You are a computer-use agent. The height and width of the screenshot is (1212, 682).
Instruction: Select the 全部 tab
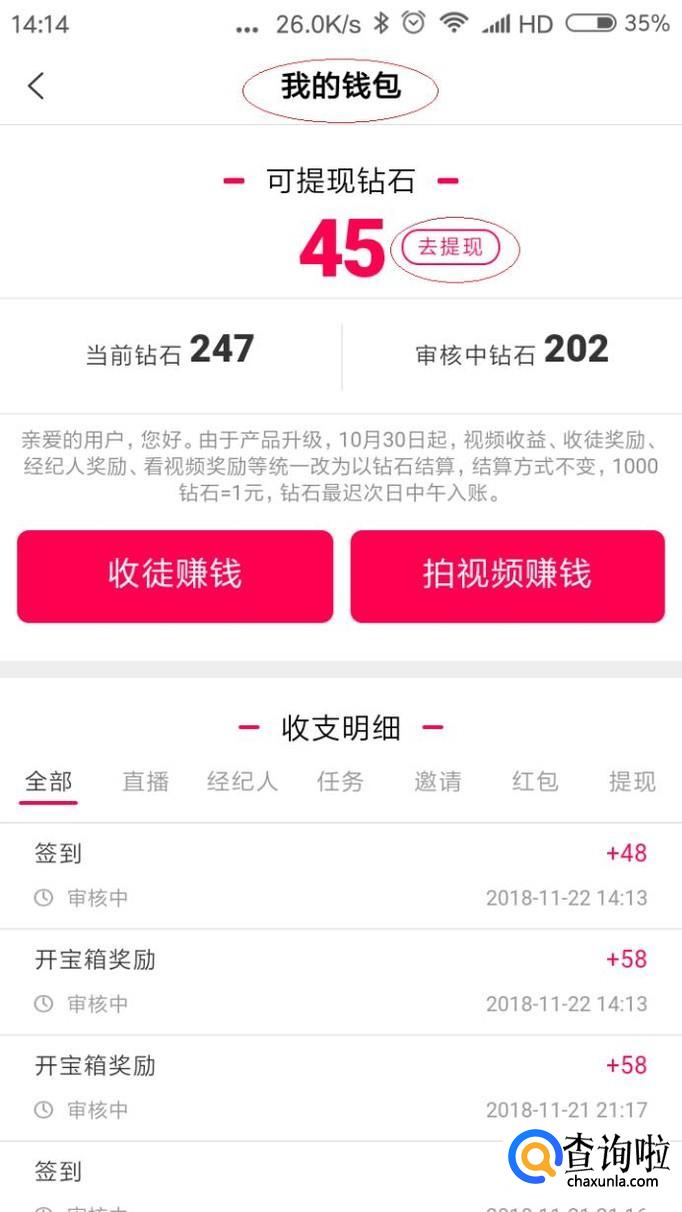pyautogui.click(x=48, y=782)
